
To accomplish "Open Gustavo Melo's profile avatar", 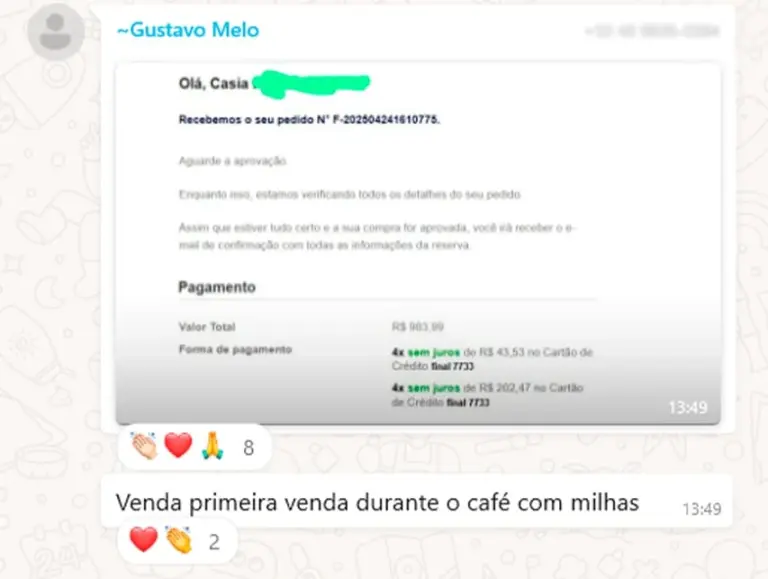I will coord(55,33).
